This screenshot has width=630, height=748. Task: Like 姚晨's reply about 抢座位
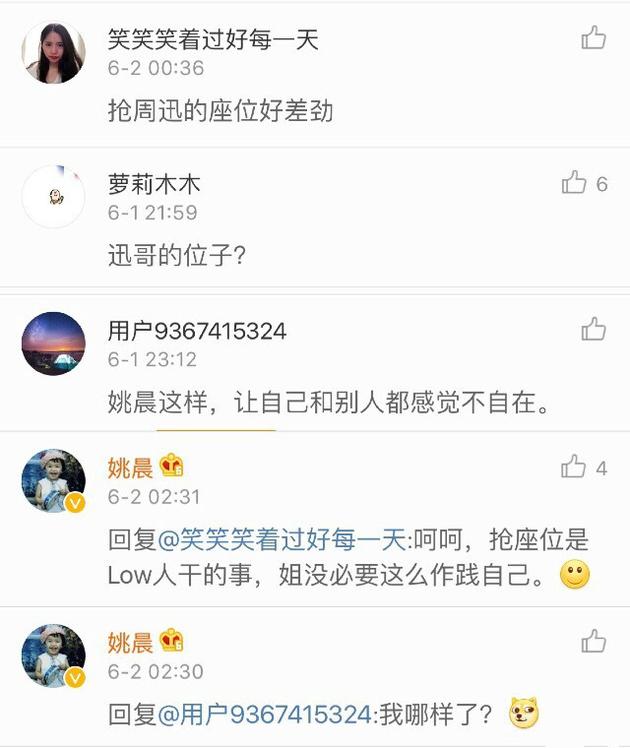pos(574,466)
